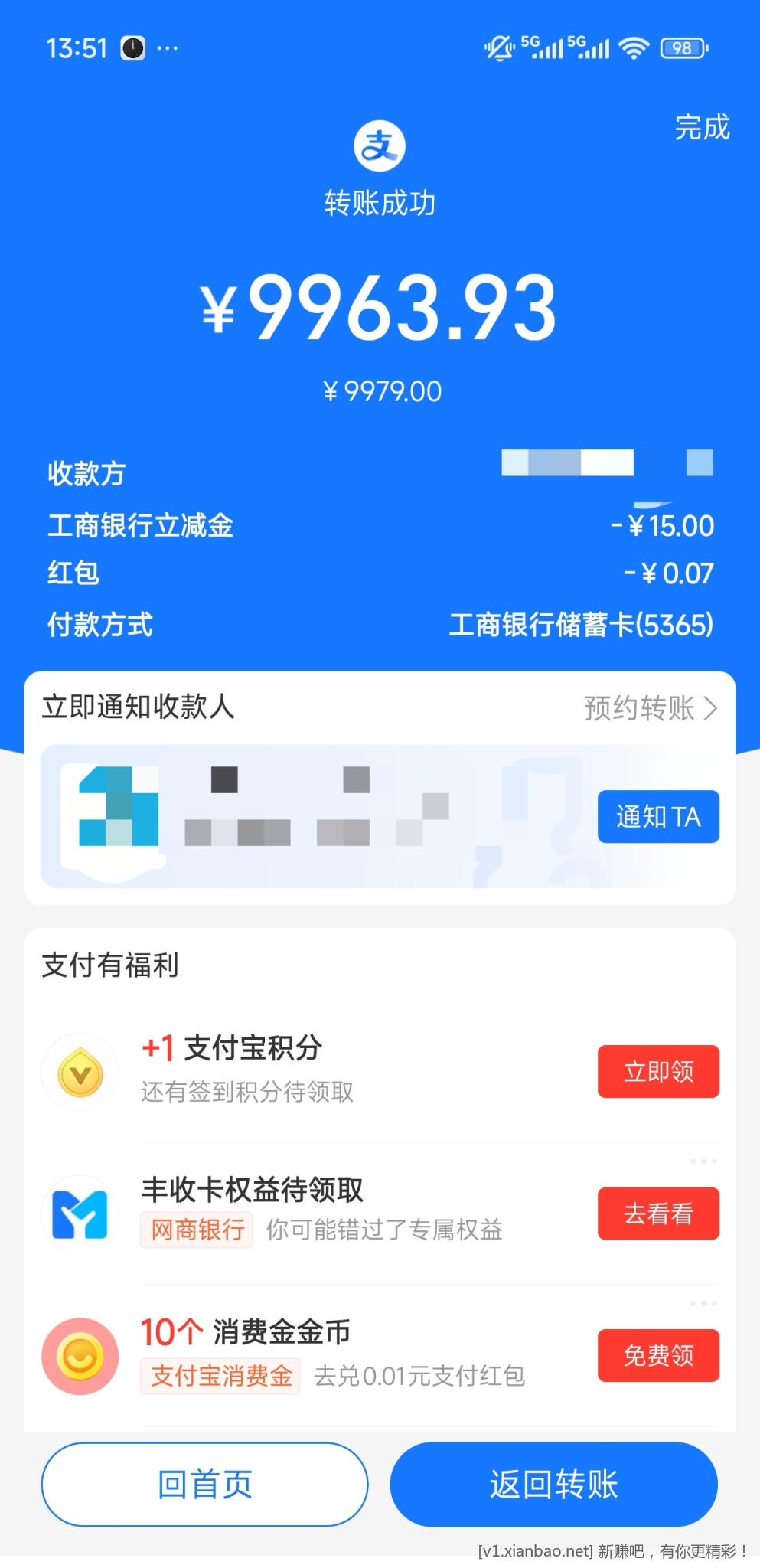Tap 立即领 to claim Alipay points
This screenshot has height=1568, width=760.
click(x=658, y=1072)
